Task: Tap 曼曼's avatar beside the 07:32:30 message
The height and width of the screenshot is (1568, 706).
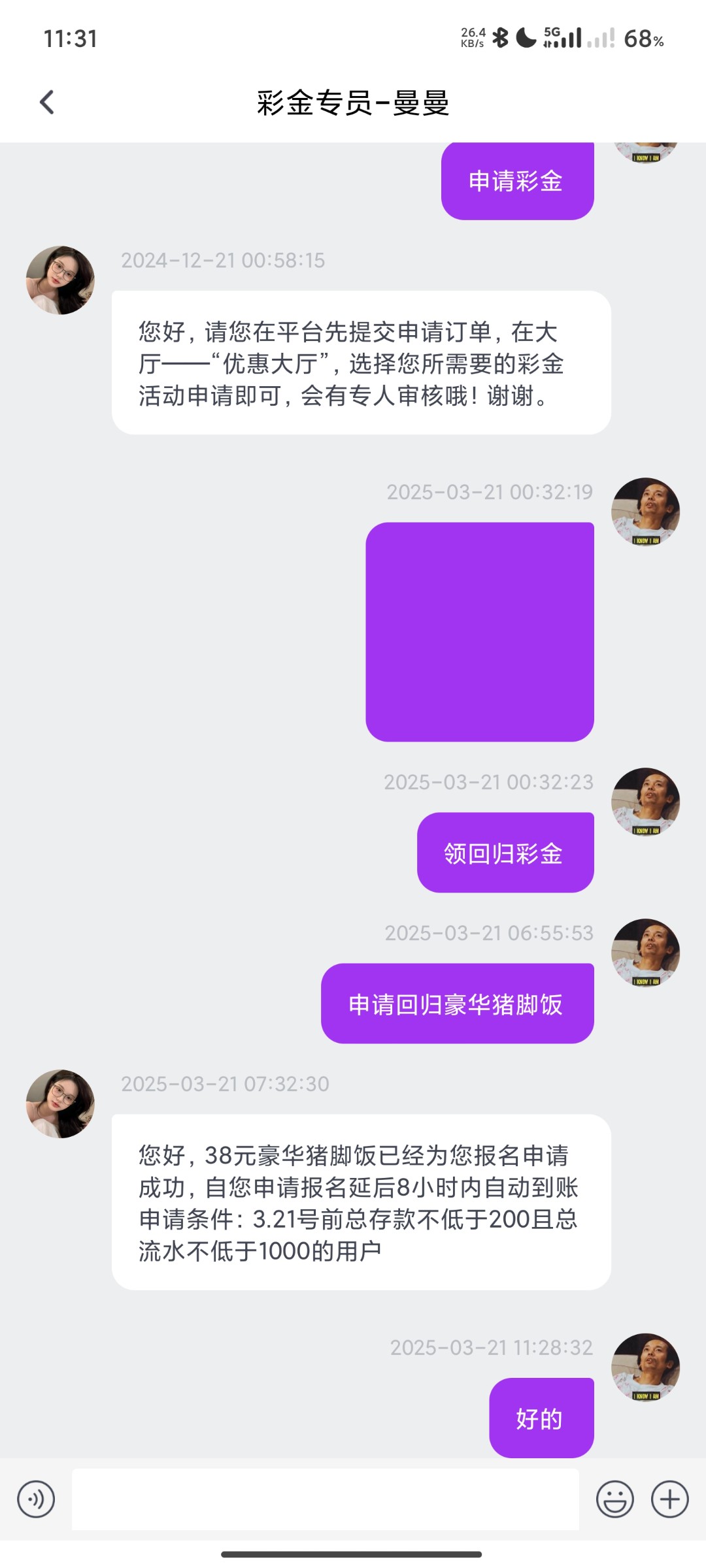Action: click(60, 1103)
